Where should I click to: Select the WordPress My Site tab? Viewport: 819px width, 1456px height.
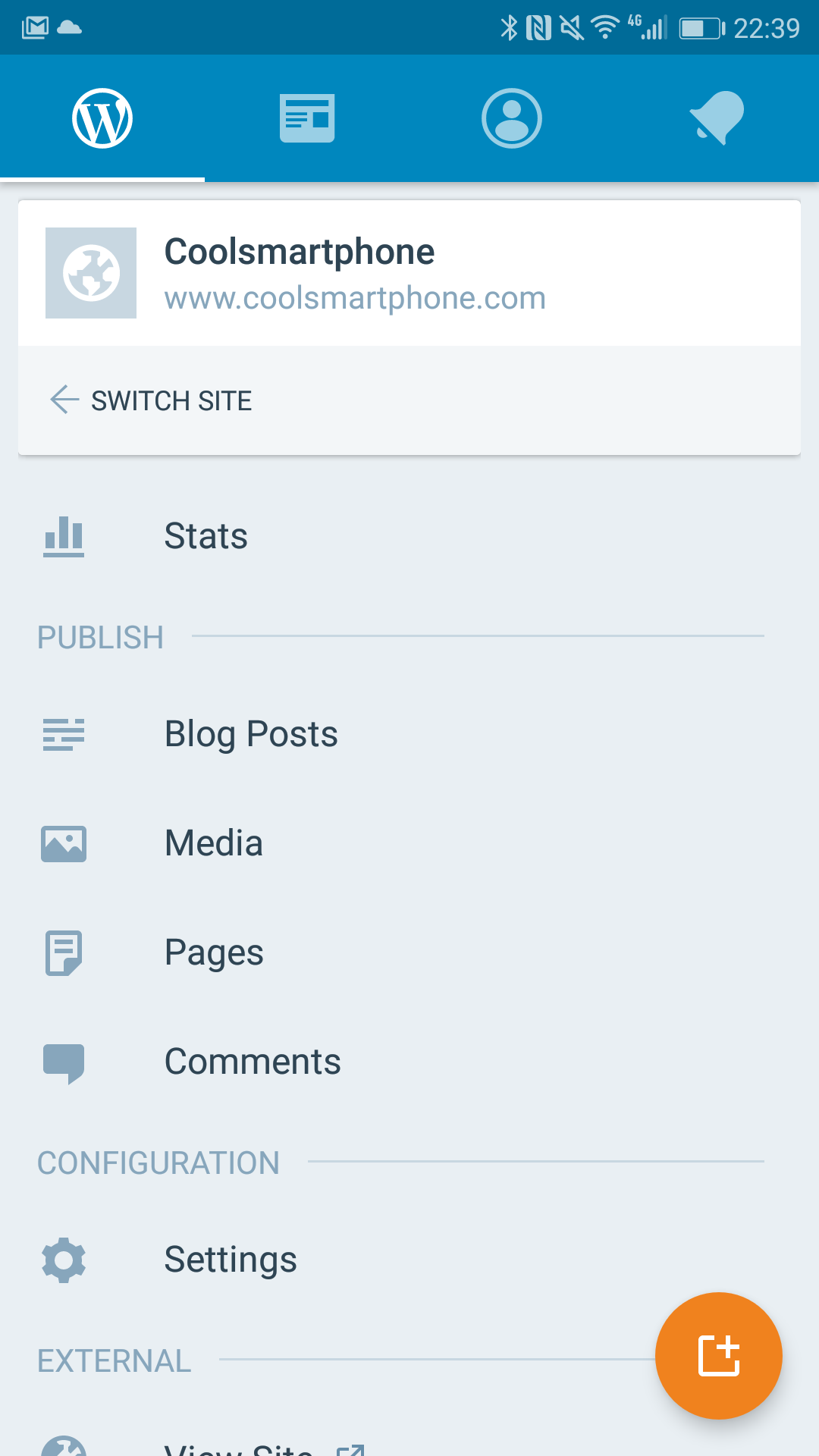pyautogui.click(x=102, y=118)
